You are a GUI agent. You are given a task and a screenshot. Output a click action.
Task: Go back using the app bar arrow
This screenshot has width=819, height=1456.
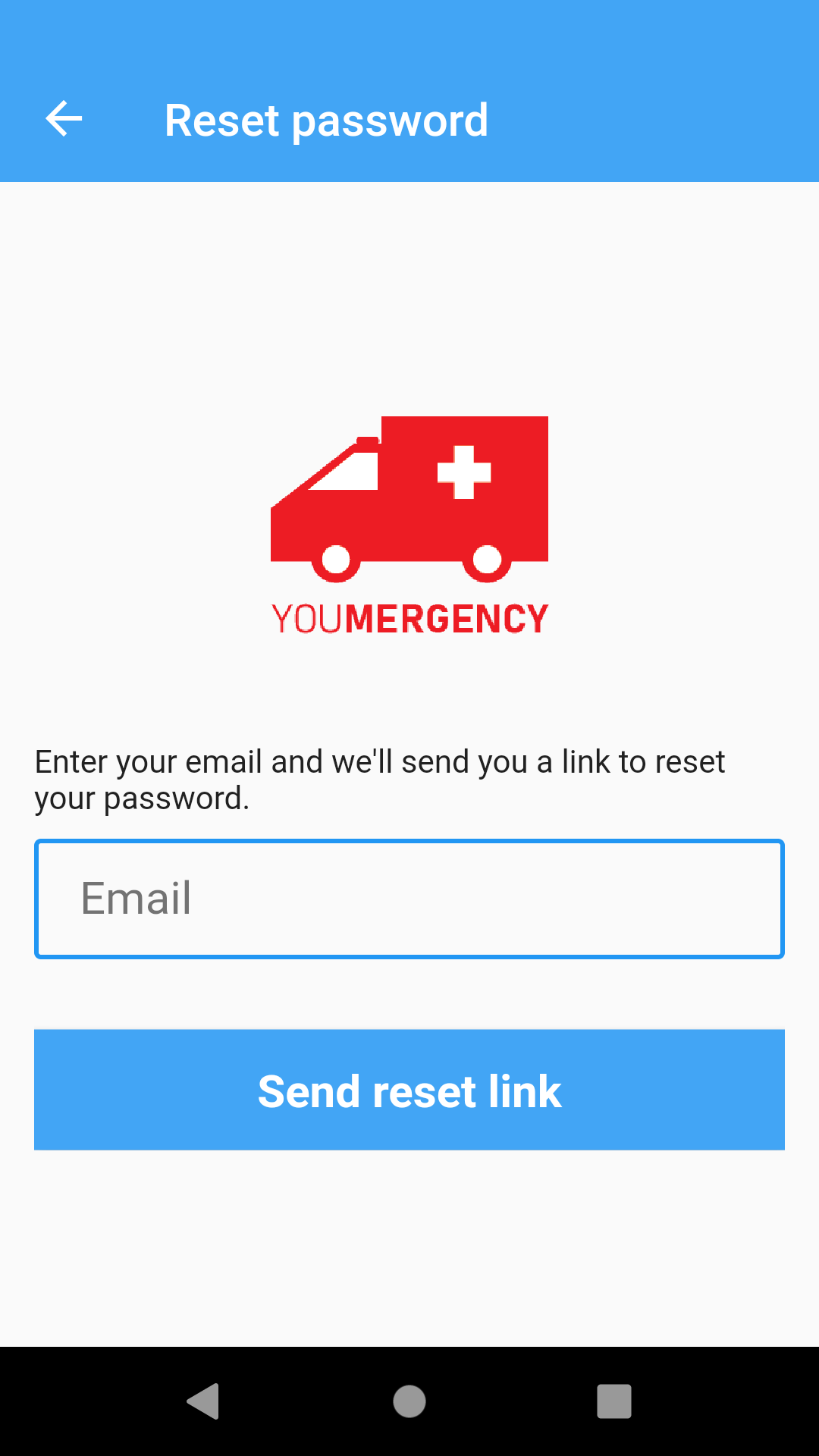coord(64,119)
